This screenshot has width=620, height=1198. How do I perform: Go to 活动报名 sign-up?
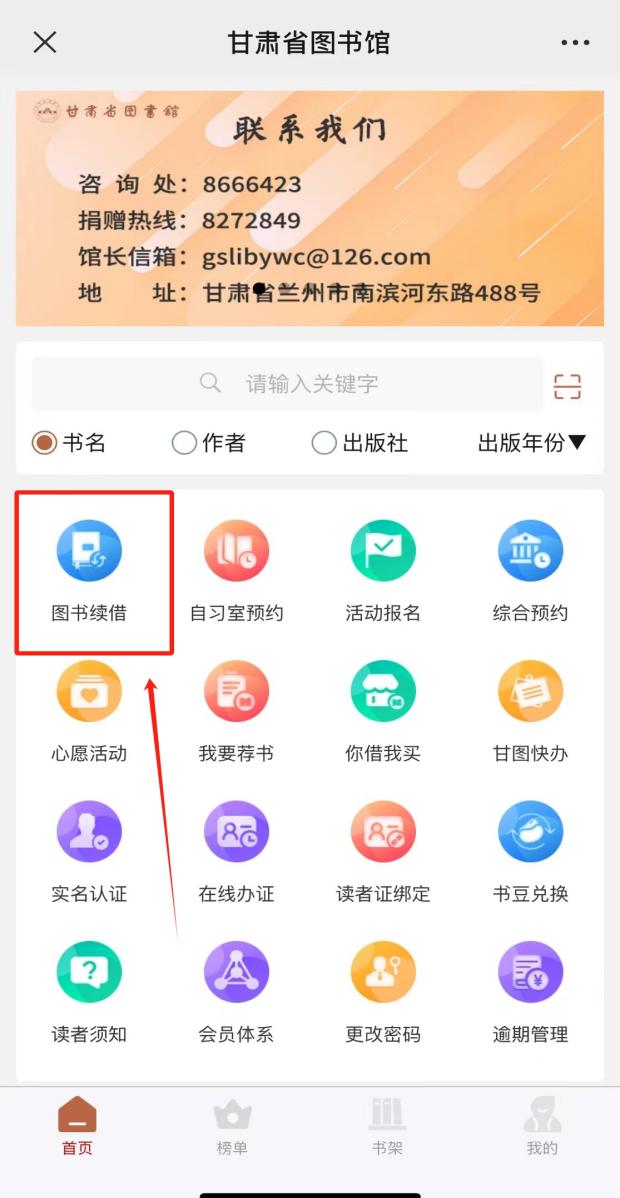point(383,571)
